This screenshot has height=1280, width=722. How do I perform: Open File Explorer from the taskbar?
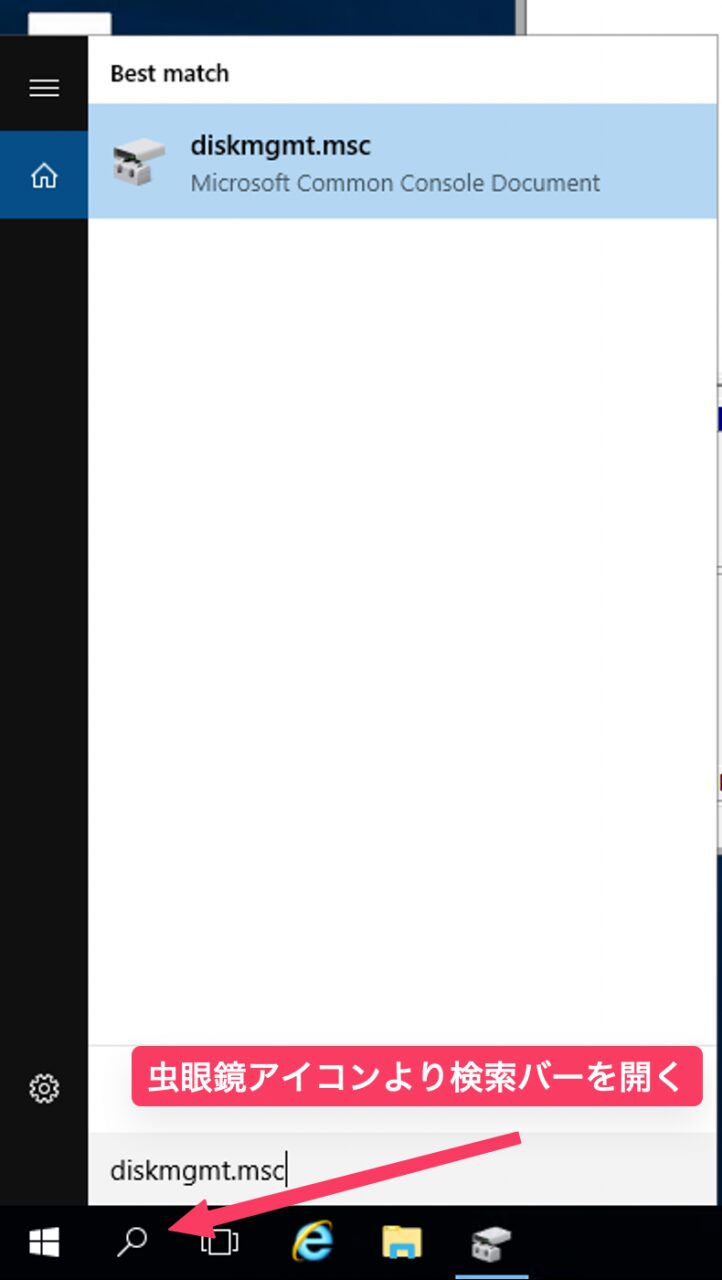[x=402, y=1243]
